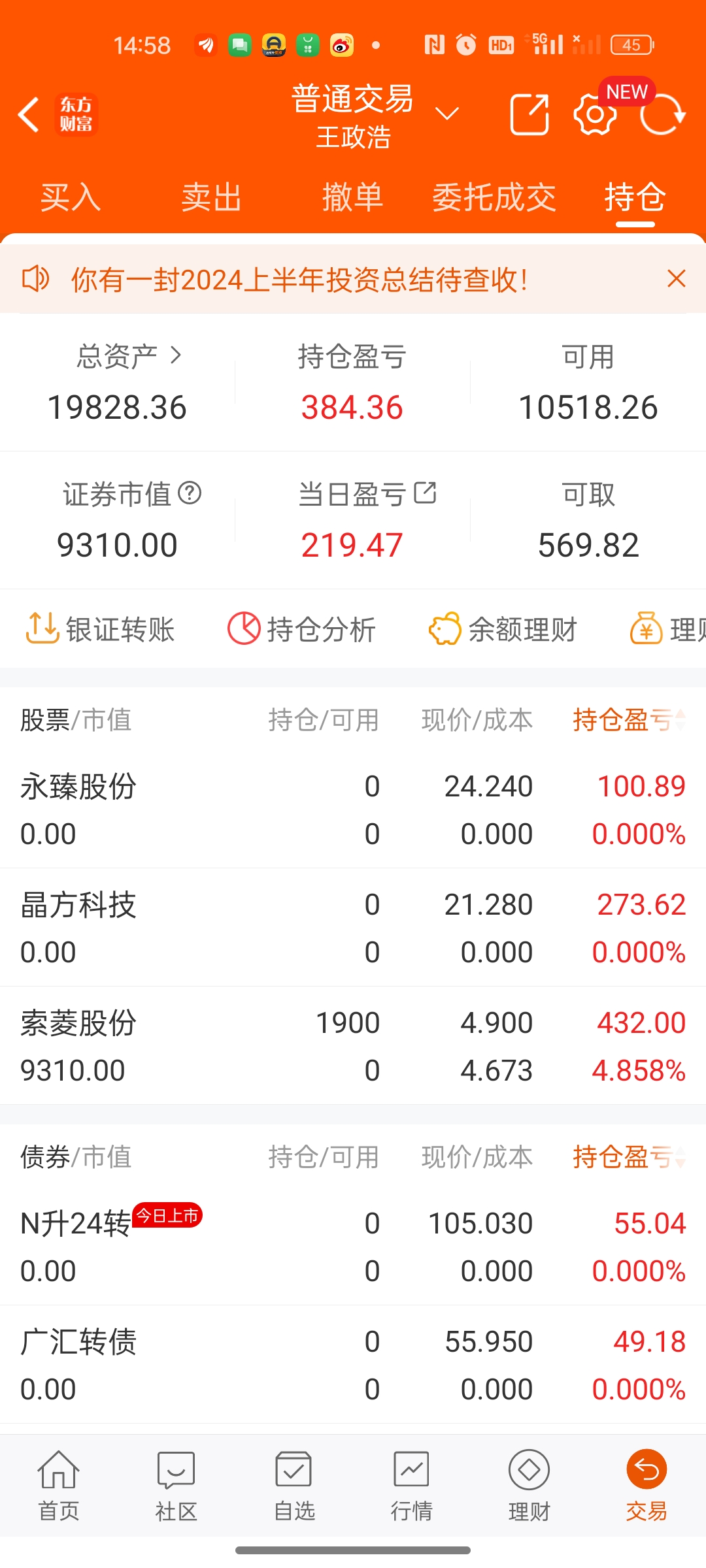Switch to the 买入 tab
This screenshot has width=706, height=1568.
click(x=71, y=197)
